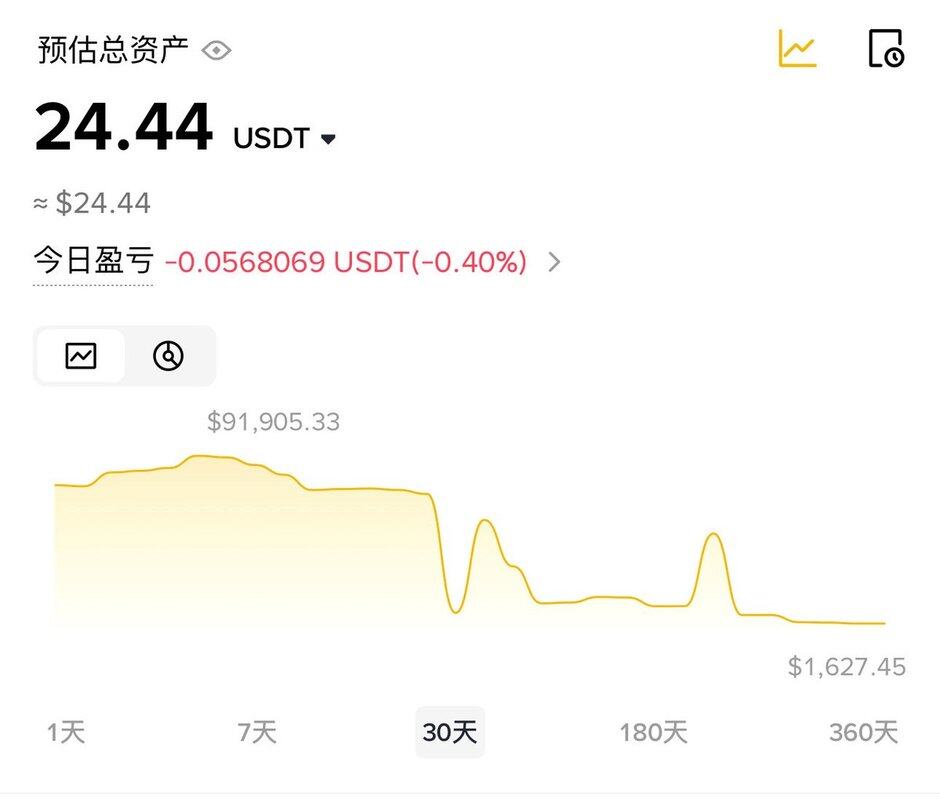Open the yellow line chart icon
The image size is (940, 800).
click(797, 49)
